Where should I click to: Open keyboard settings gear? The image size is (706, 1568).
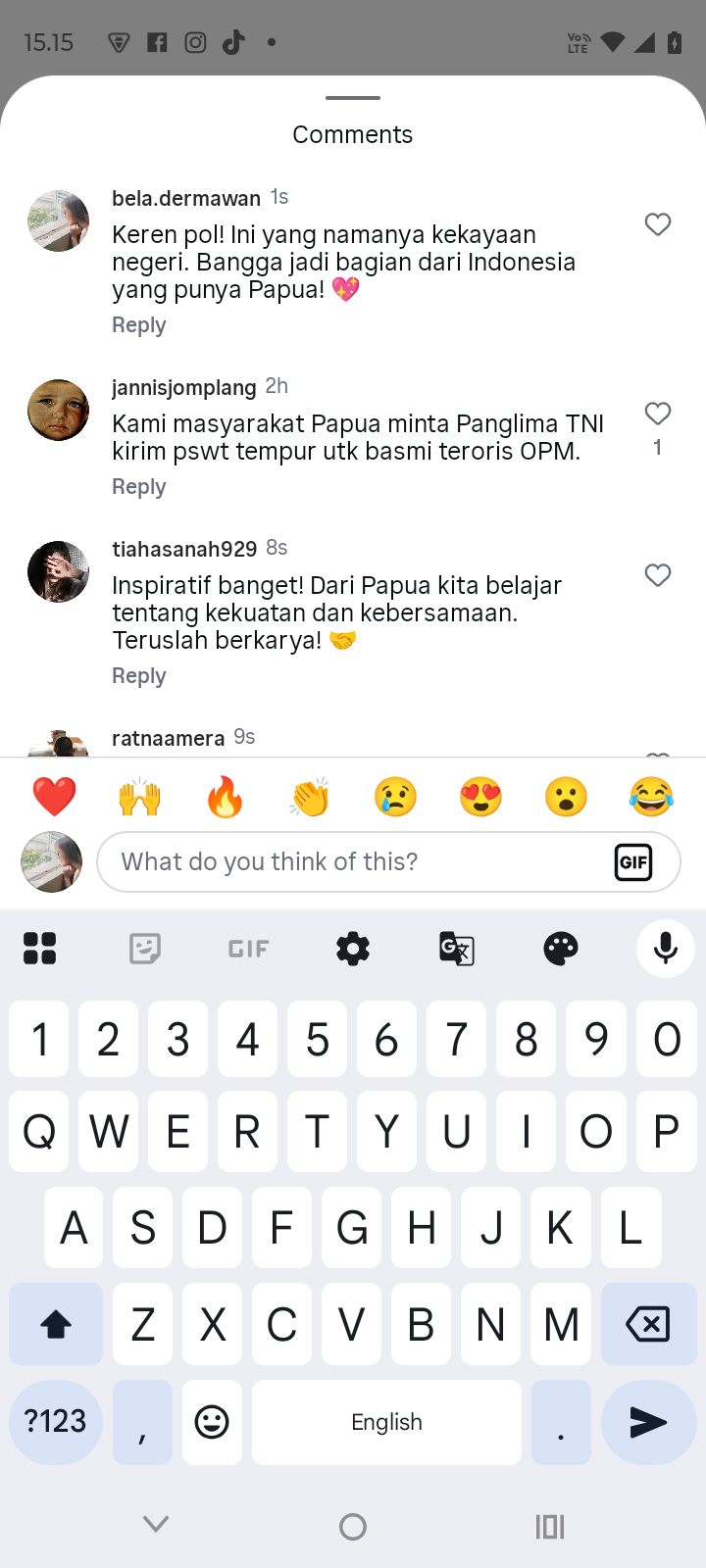click(x=353, y=949)
